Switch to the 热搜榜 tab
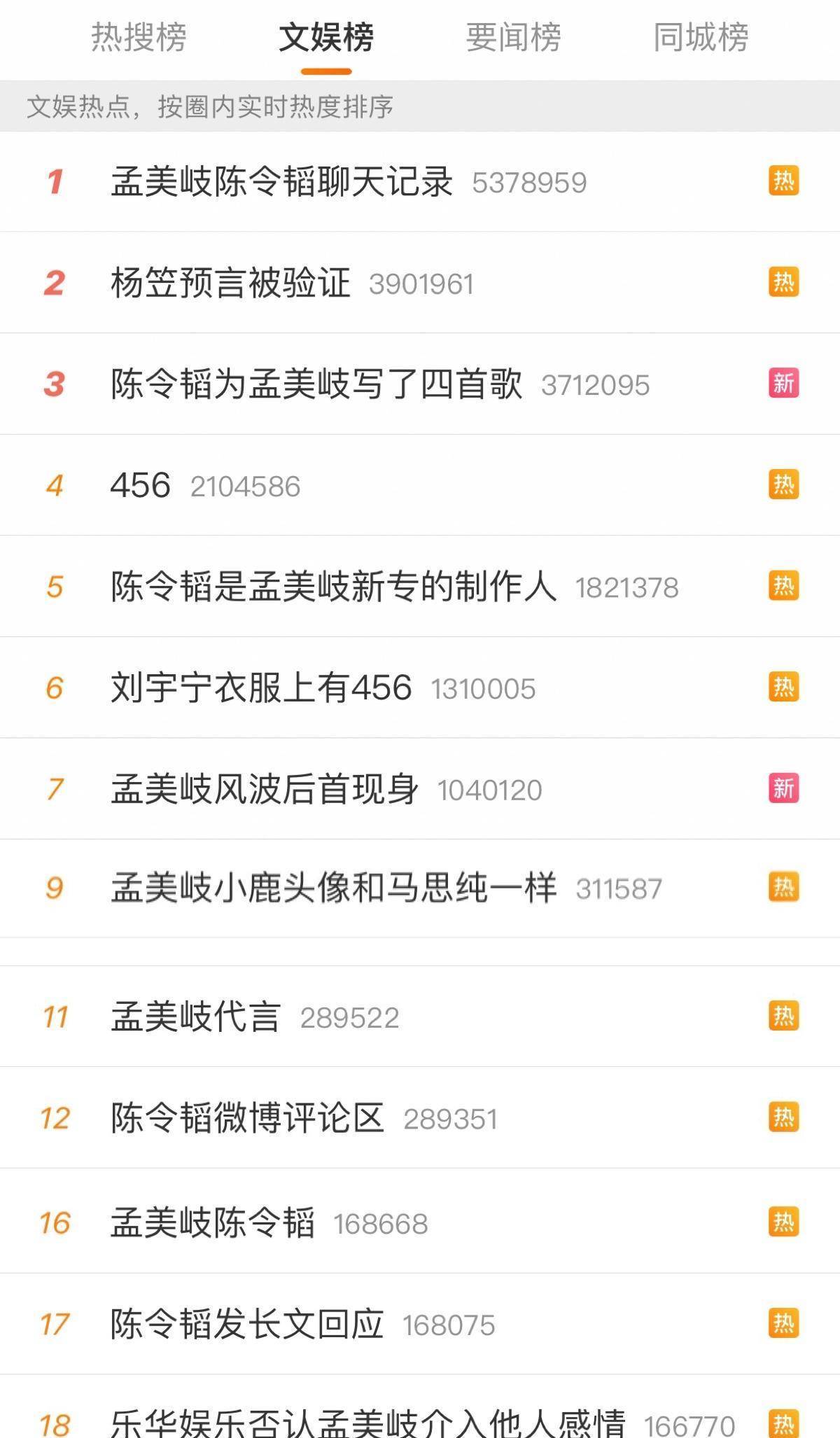Screen dimensions: 840x1438 [139, 37]
